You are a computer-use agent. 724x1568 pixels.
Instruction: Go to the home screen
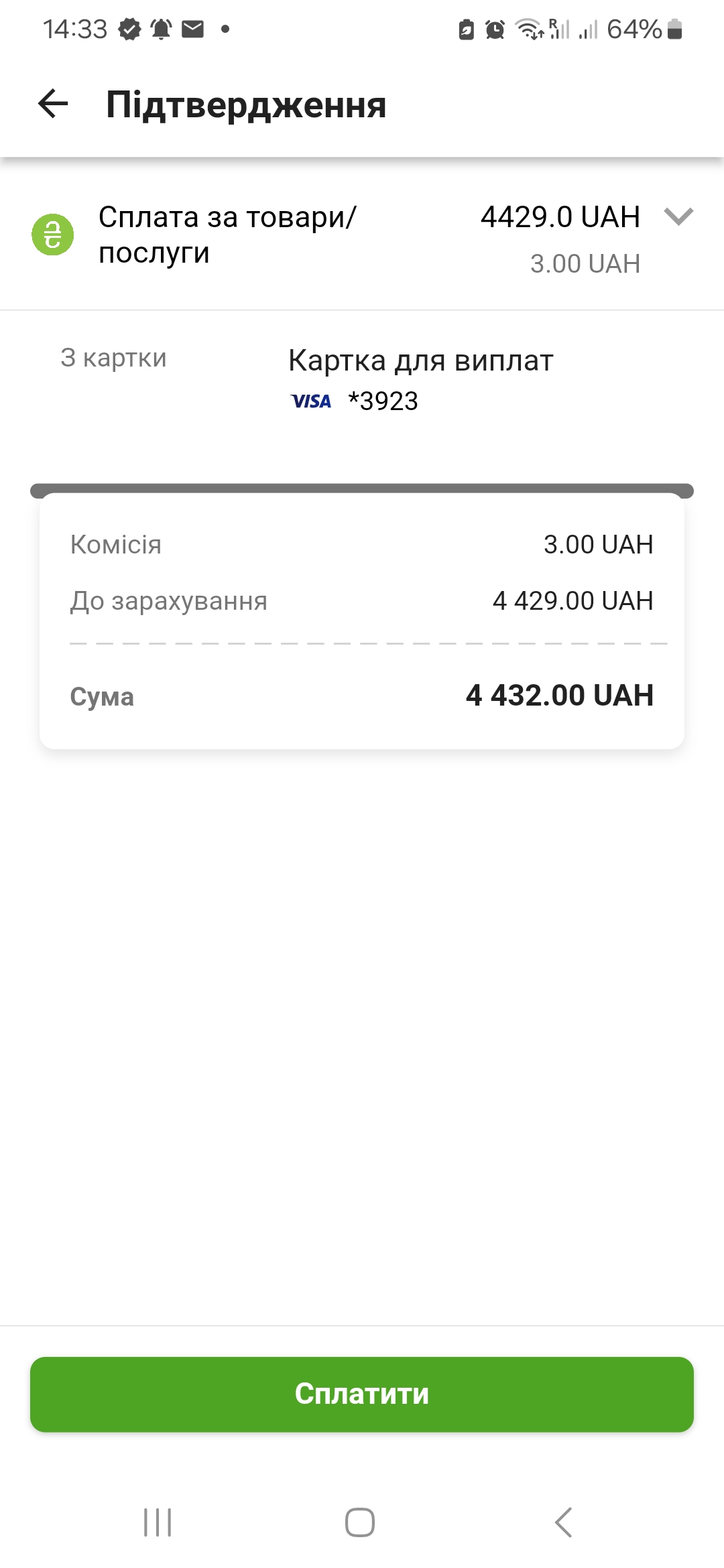360,1522
